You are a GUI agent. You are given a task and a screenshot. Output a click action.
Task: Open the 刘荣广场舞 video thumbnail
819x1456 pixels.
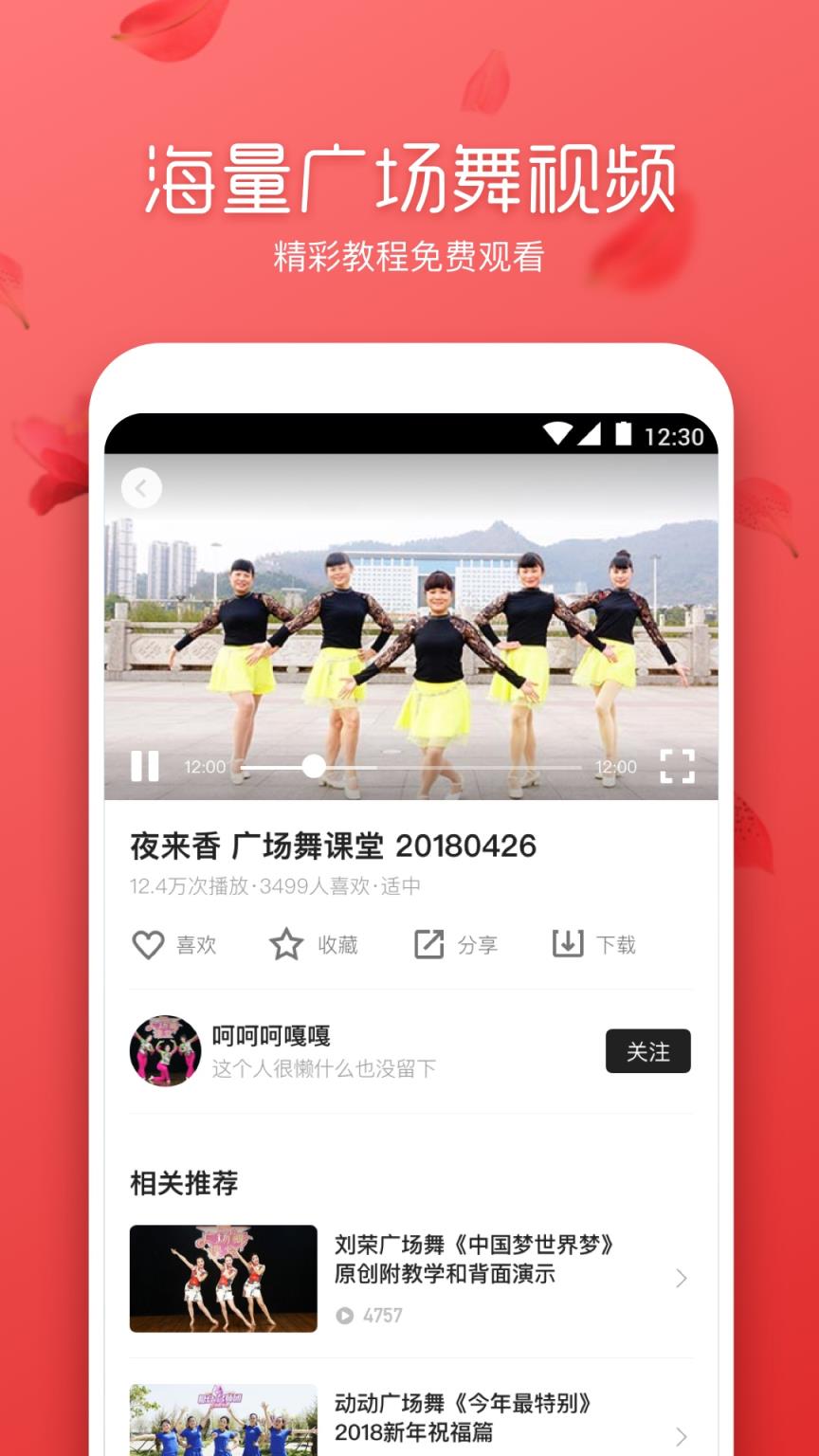[x=224, y=1278]
